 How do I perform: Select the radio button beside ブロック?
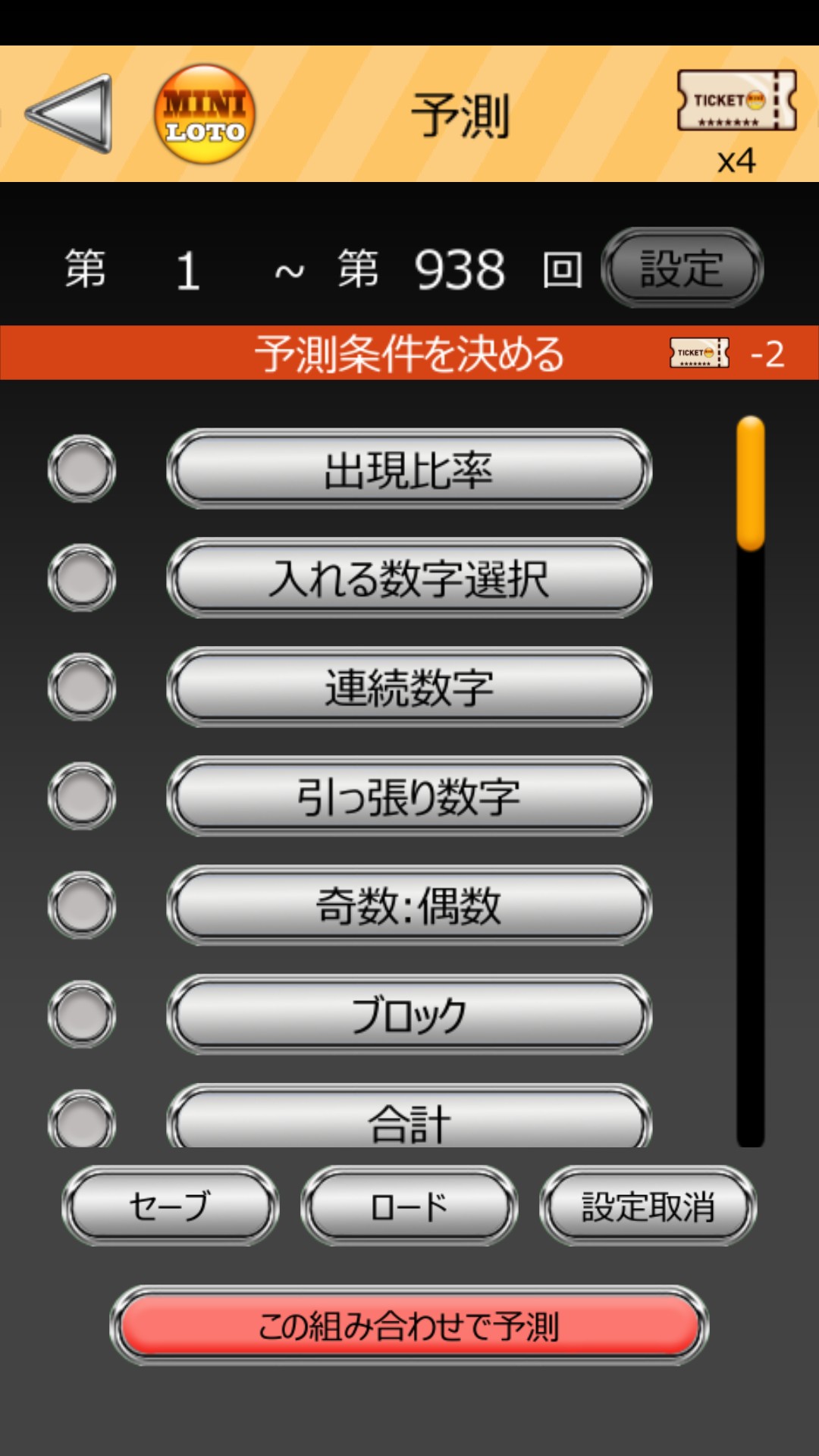click(x=82, y=1015)
